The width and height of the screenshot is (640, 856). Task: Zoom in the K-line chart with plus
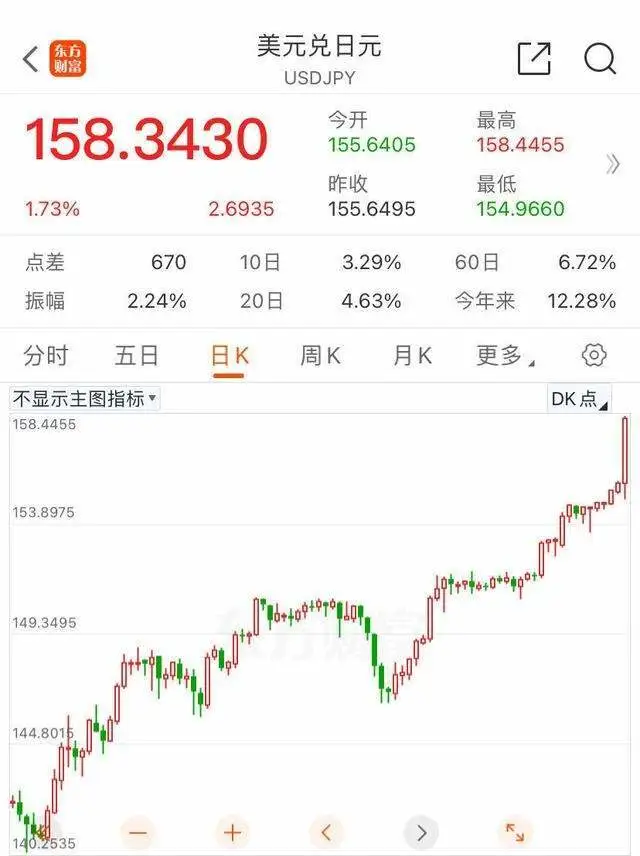(x=232, y=832)
